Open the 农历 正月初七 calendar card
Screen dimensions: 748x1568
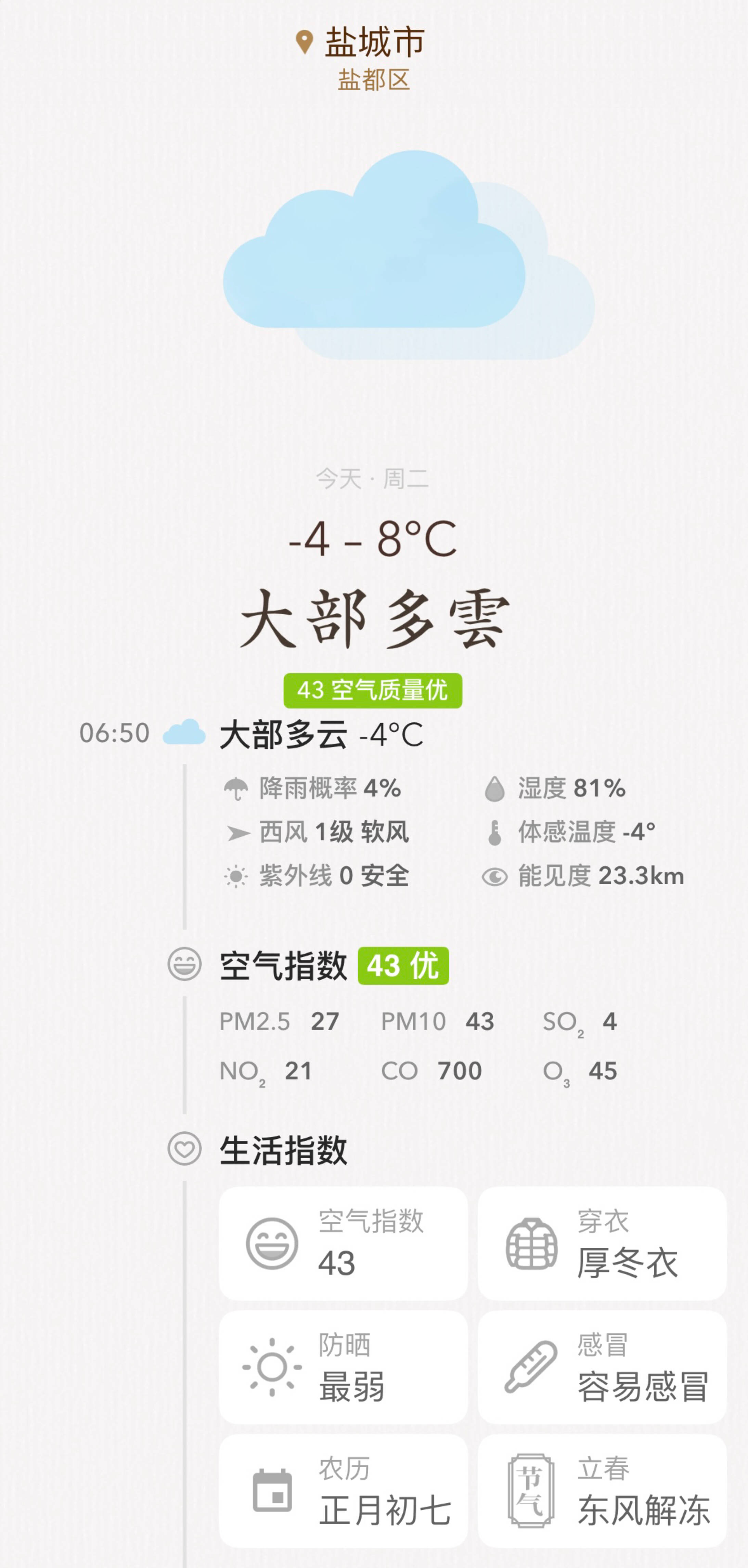343,1491
